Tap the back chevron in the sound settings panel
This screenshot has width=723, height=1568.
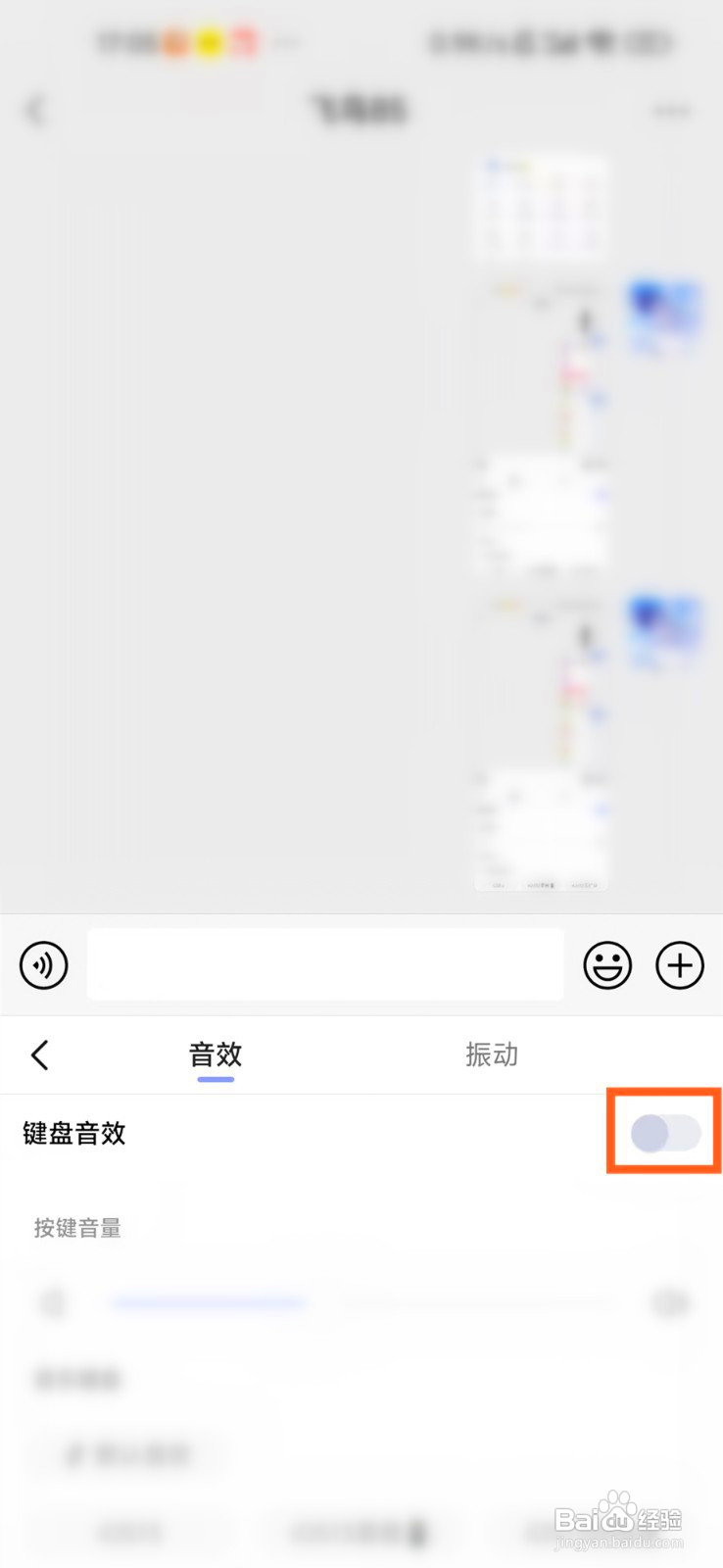point(39,1055)
